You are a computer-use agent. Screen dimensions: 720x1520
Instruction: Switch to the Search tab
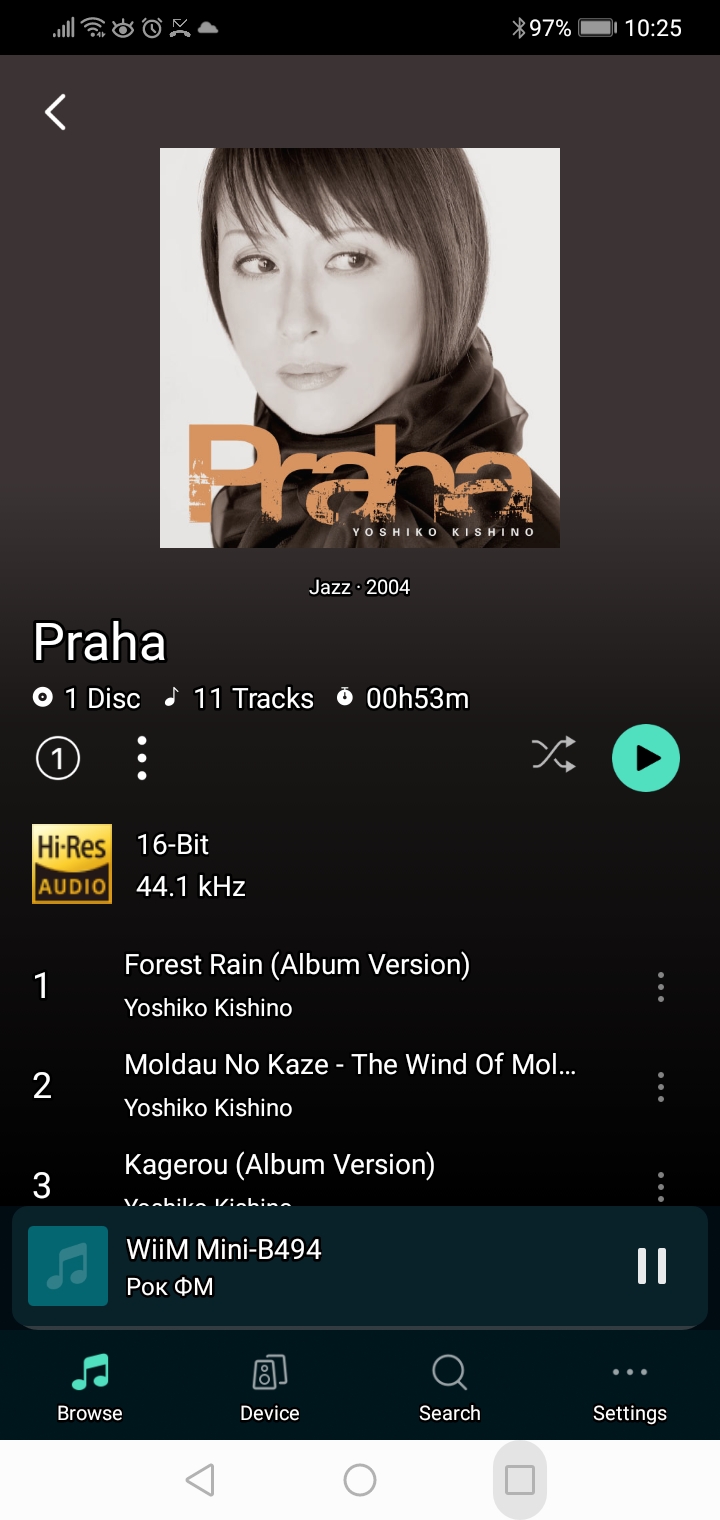pos(449,1388)
